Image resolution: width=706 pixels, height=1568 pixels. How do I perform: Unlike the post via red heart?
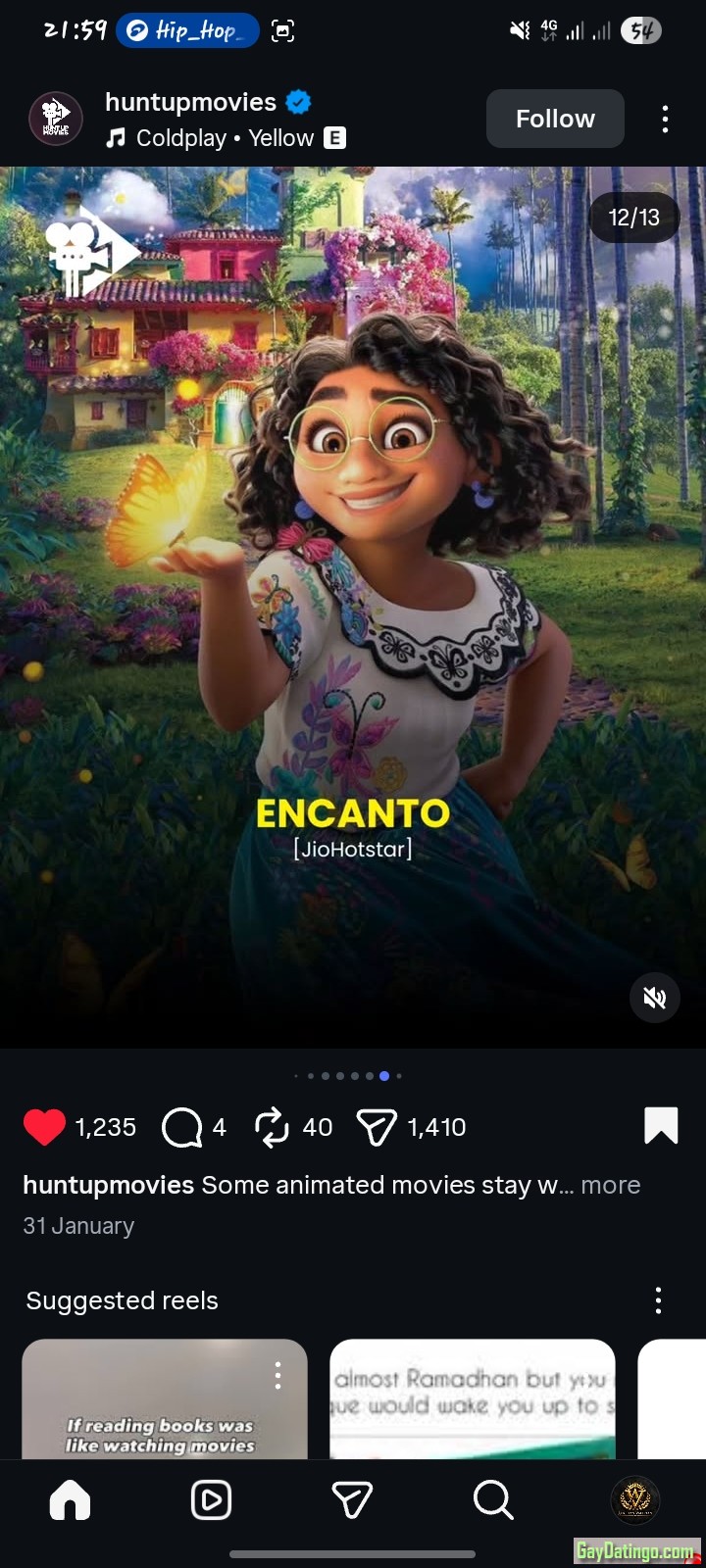(x=44, y=1127)
